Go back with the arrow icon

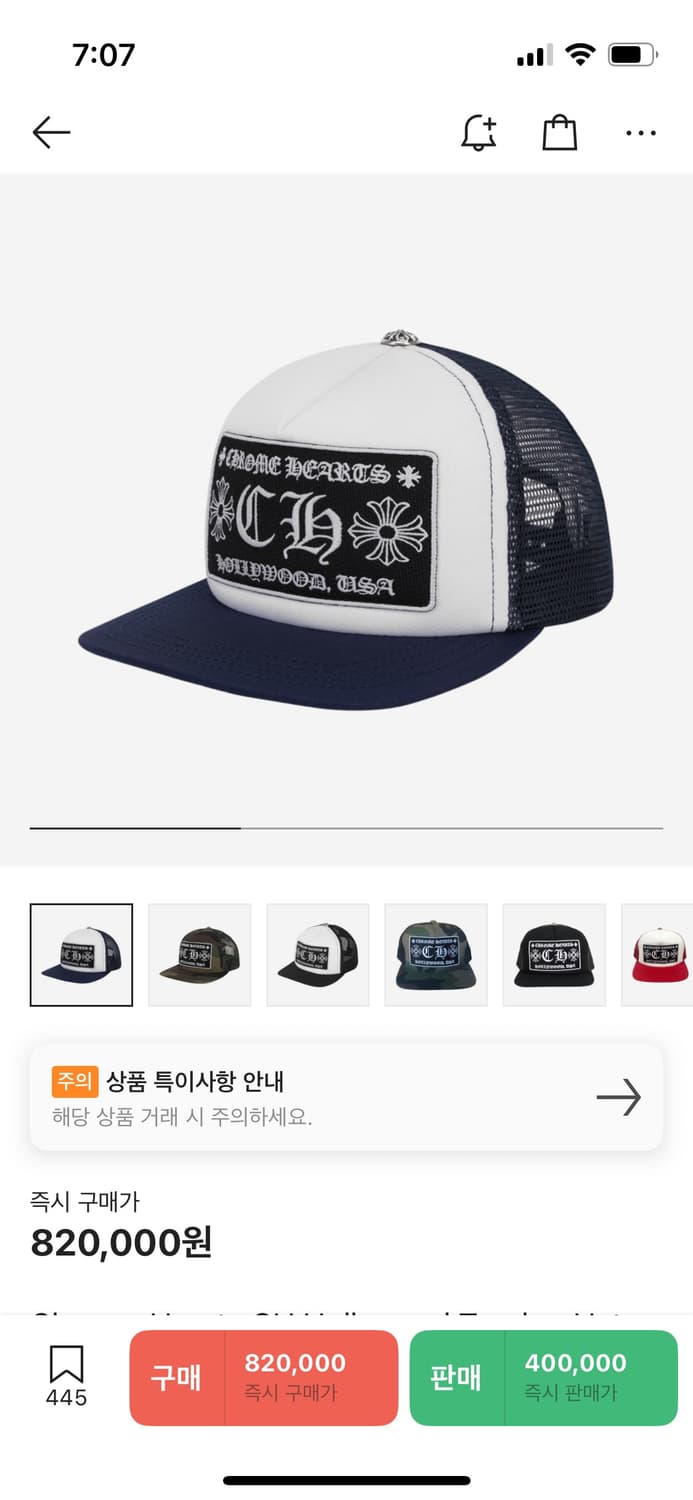pos(51,132)
